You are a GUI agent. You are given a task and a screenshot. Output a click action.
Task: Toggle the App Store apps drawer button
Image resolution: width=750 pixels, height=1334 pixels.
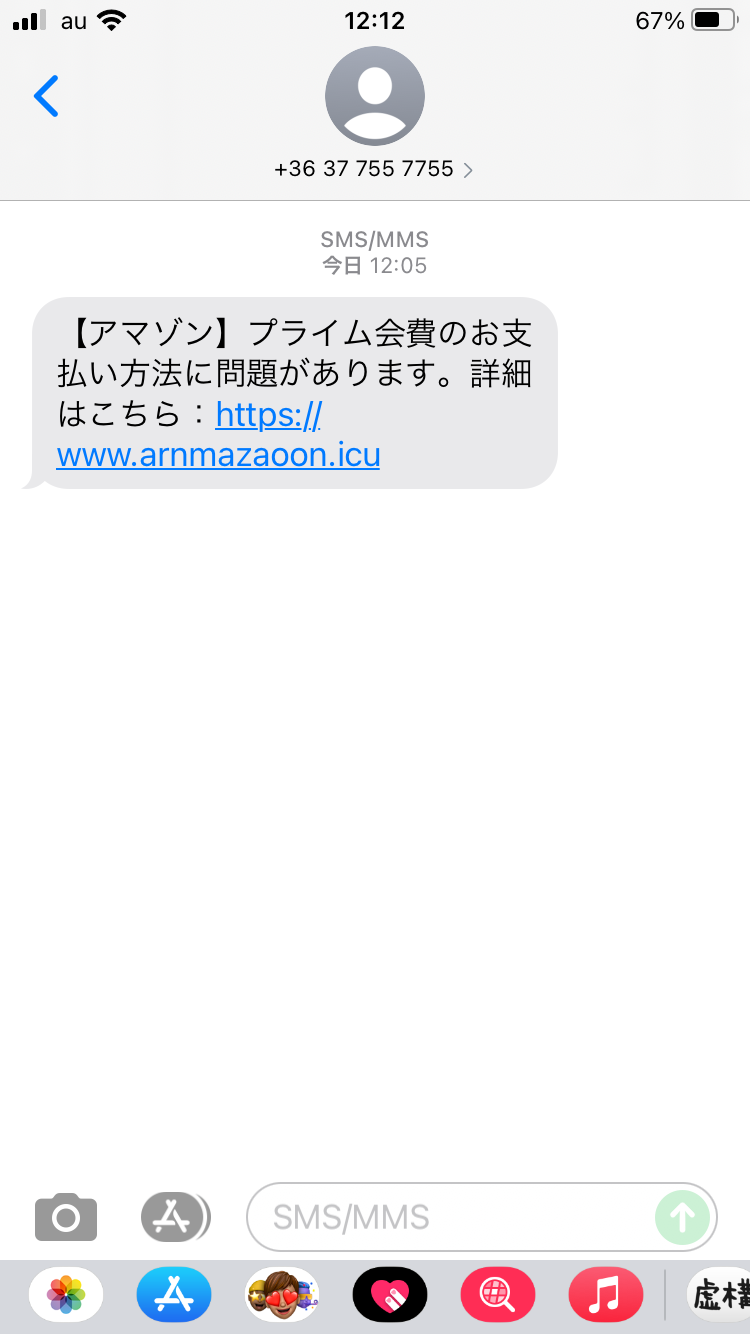point(175,1217)
